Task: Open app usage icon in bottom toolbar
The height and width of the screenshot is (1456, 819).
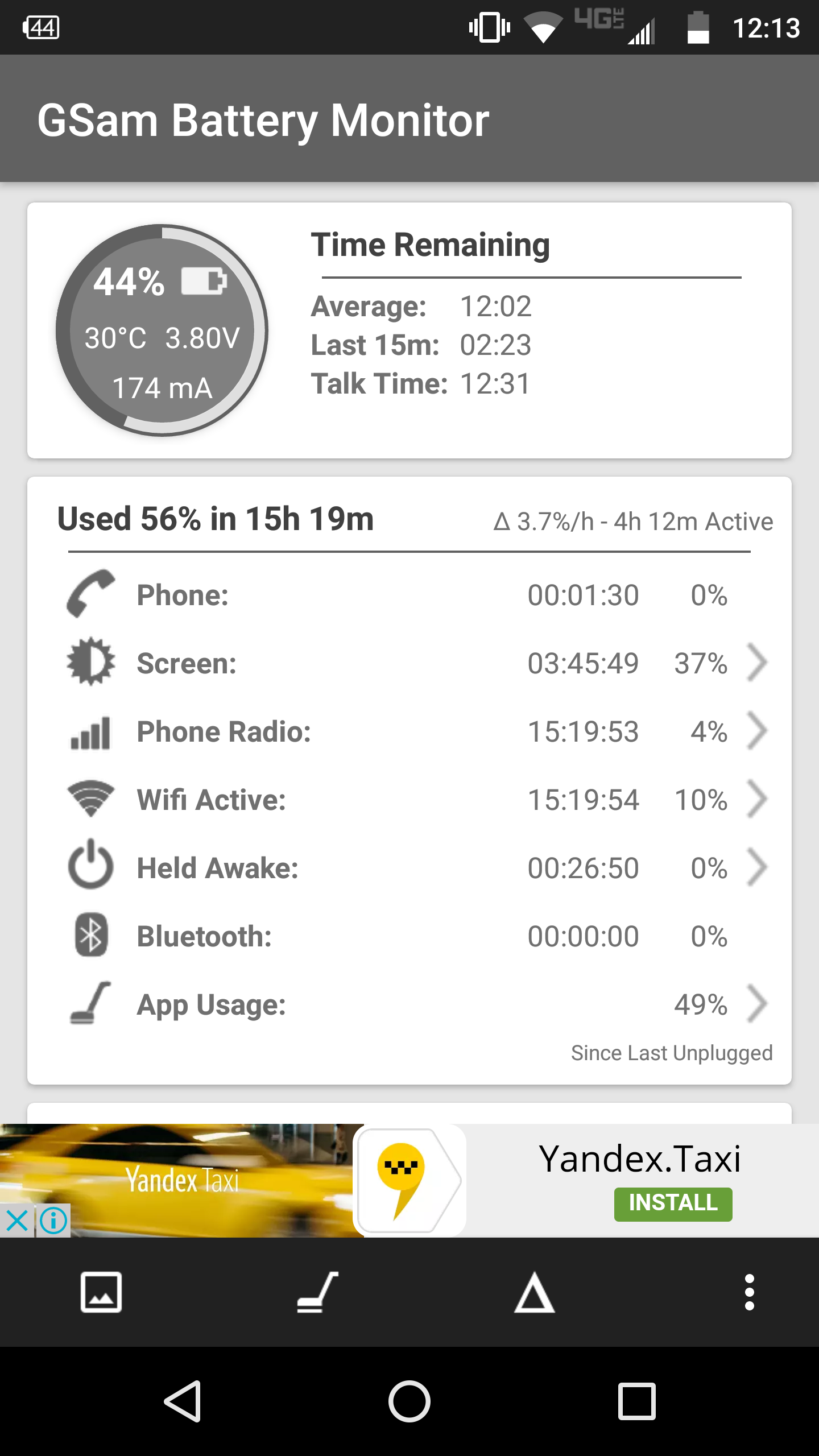Action: pyautogui.click(x=317, y=1292)
